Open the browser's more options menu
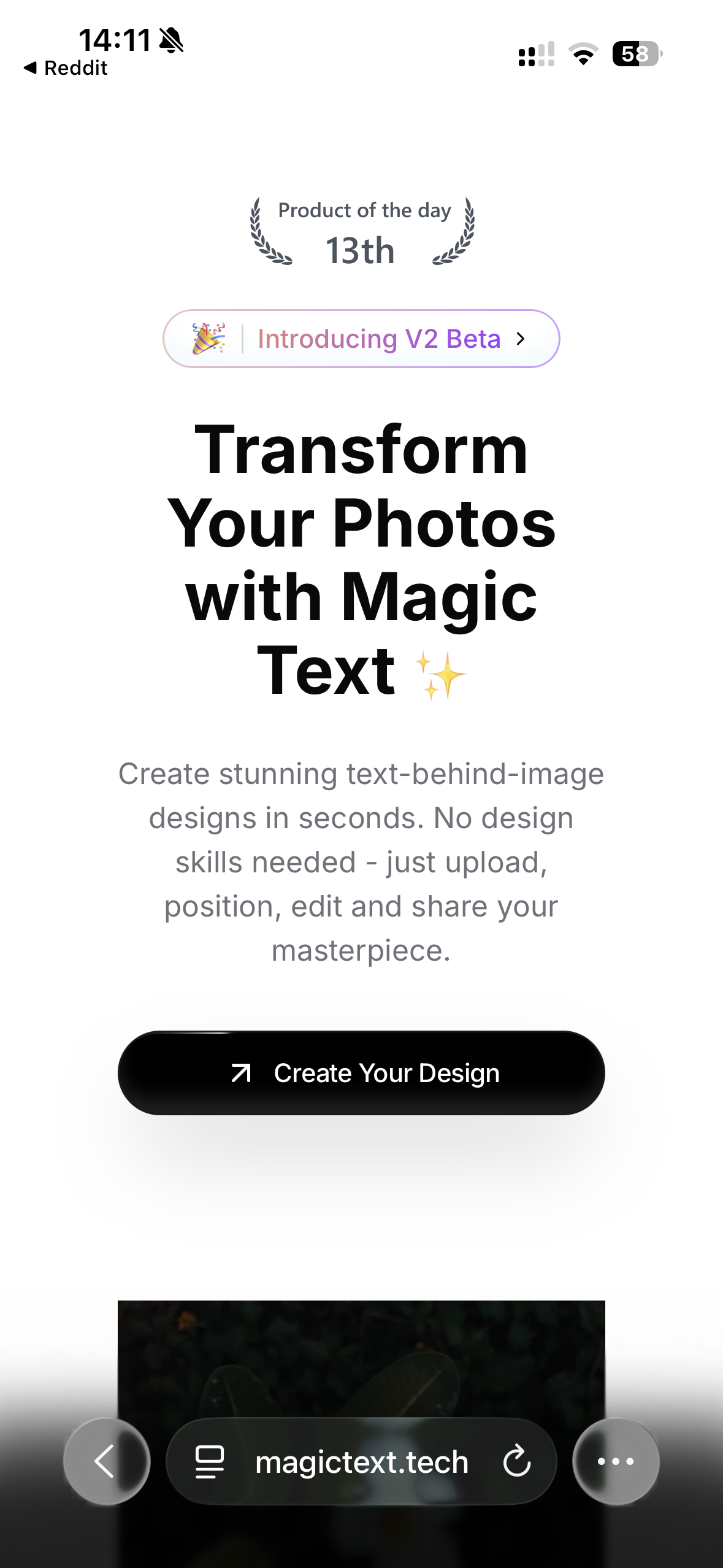Image resolution: width=723 pixels, height=1568 pixels. [616, 1461]
